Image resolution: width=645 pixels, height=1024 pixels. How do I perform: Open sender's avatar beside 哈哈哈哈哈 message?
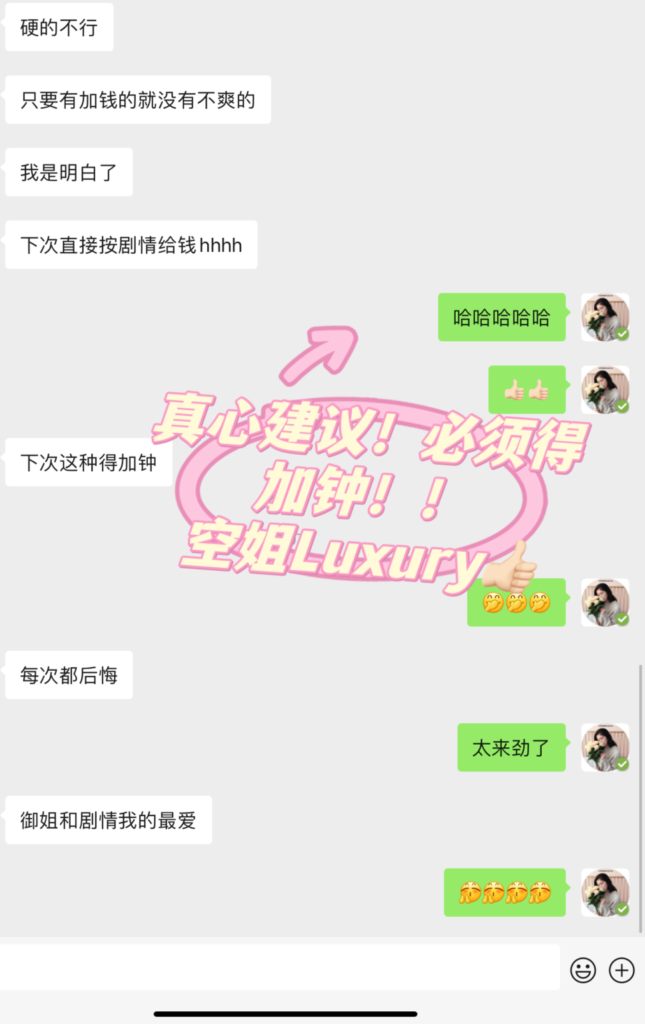[605, 318]
